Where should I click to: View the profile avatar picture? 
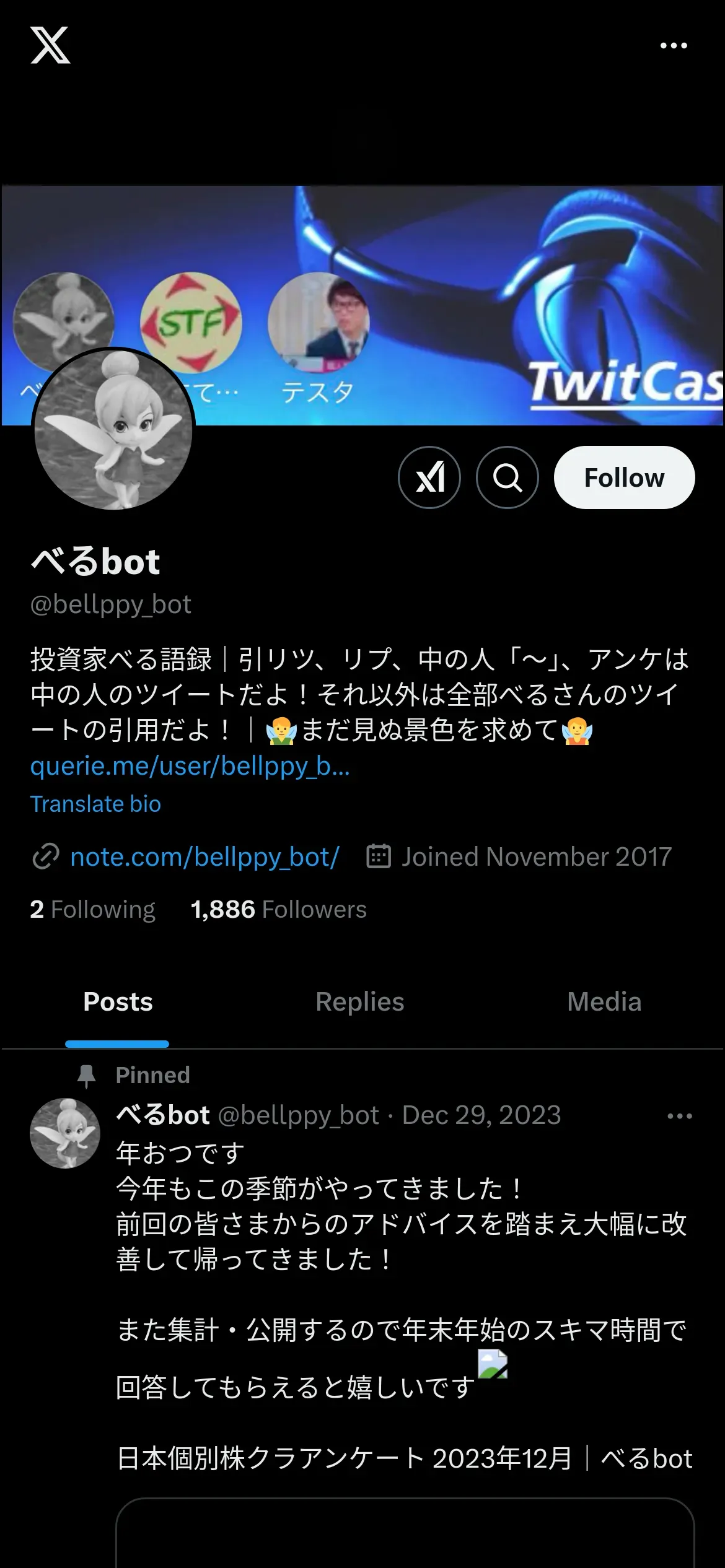pos(113,429)
